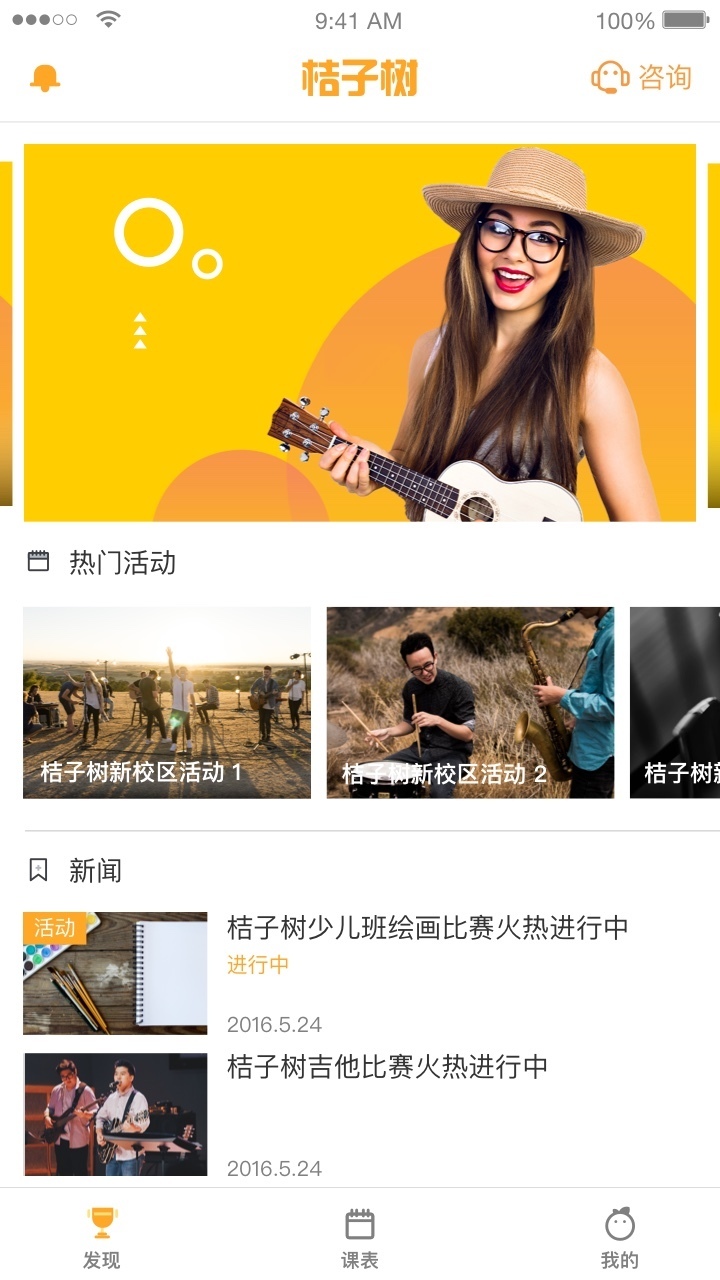Open 桔子树新校区活动 2 card
The image size is (720, 1280).
[x=470, y=702]
